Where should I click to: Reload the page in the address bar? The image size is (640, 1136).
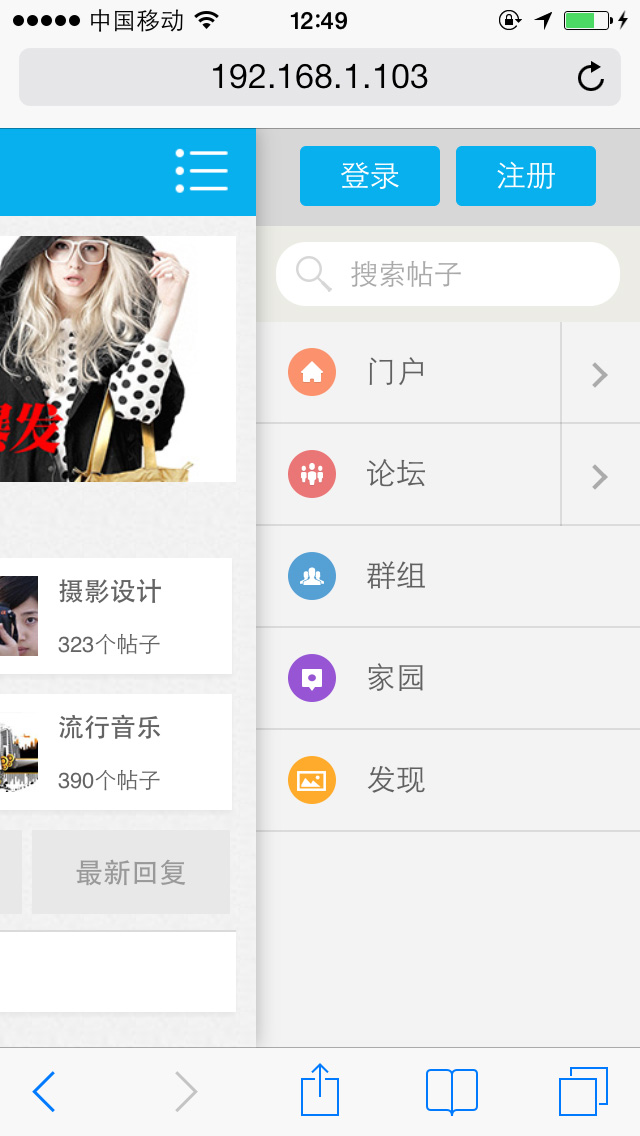[x=591, y=77]
